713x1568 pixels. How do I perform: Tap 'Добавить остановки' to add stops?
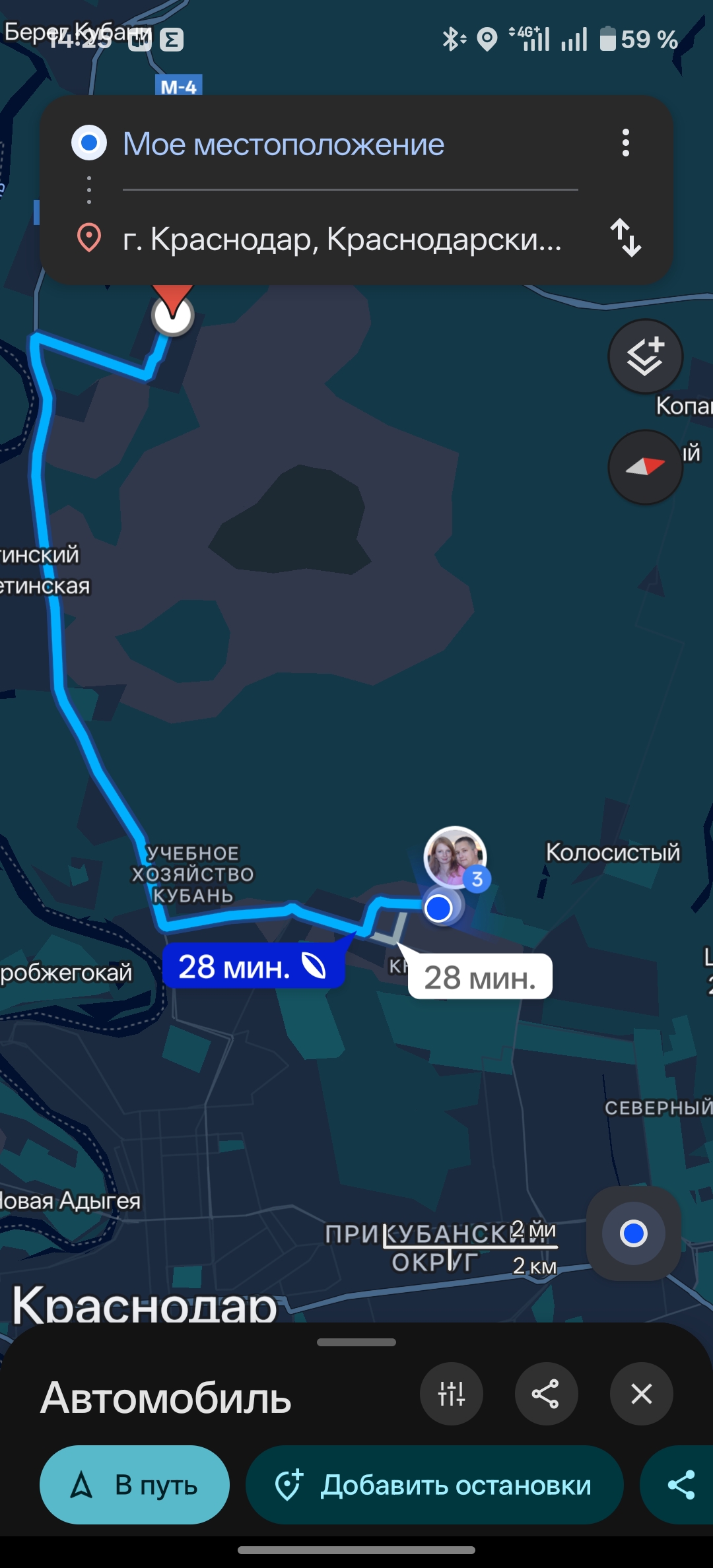coord(434,1485)
